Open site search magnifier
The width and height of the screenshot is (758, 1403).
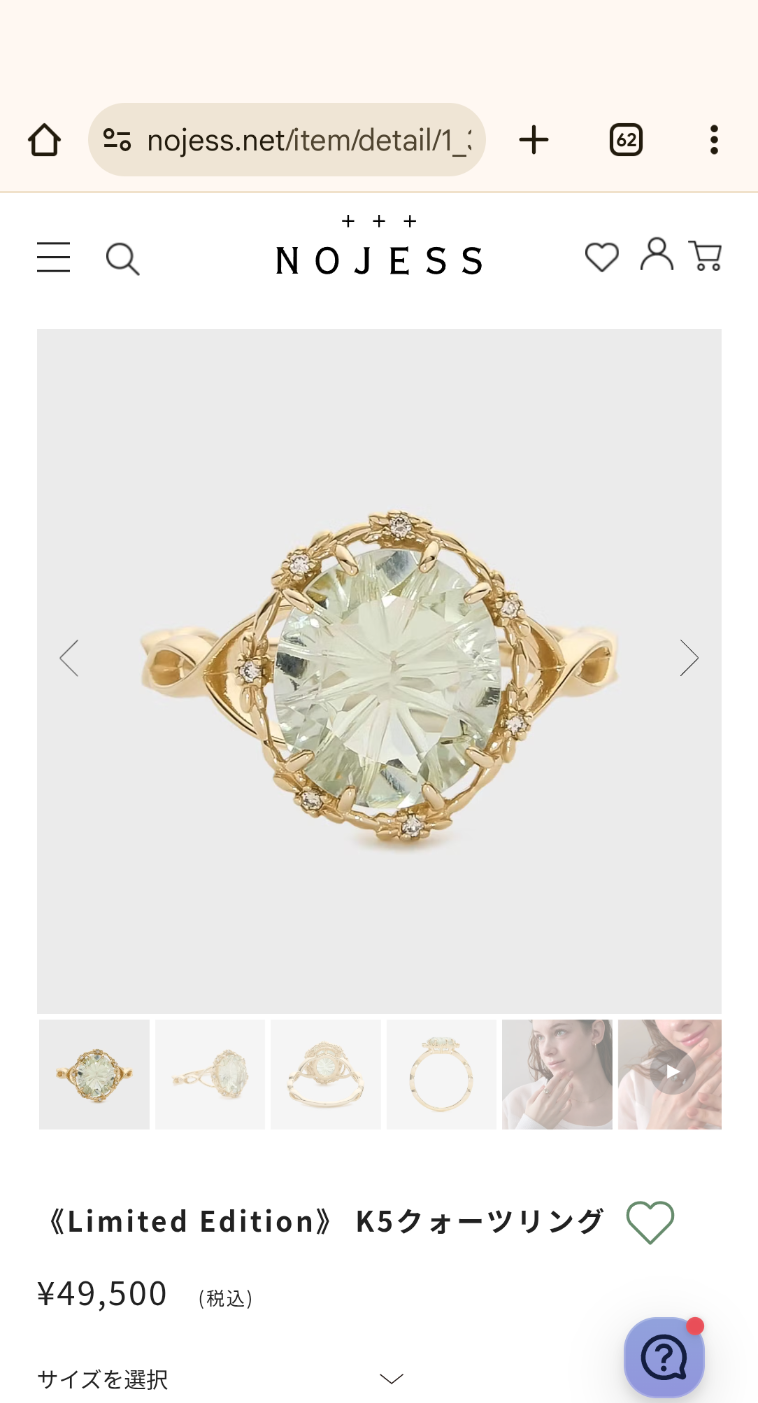pos(122,259)
